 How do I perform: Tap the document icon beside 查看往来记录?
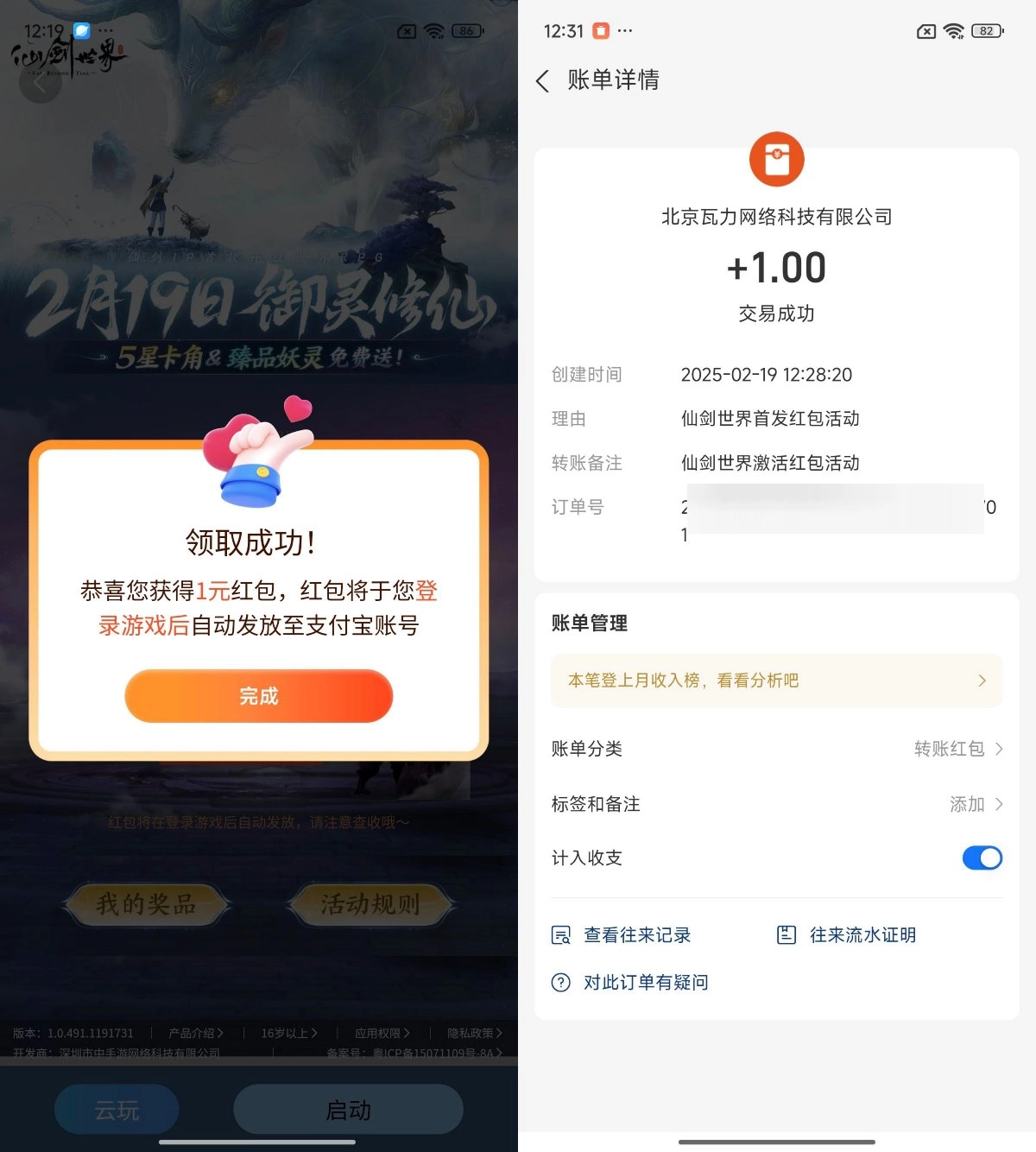point(562,934)
